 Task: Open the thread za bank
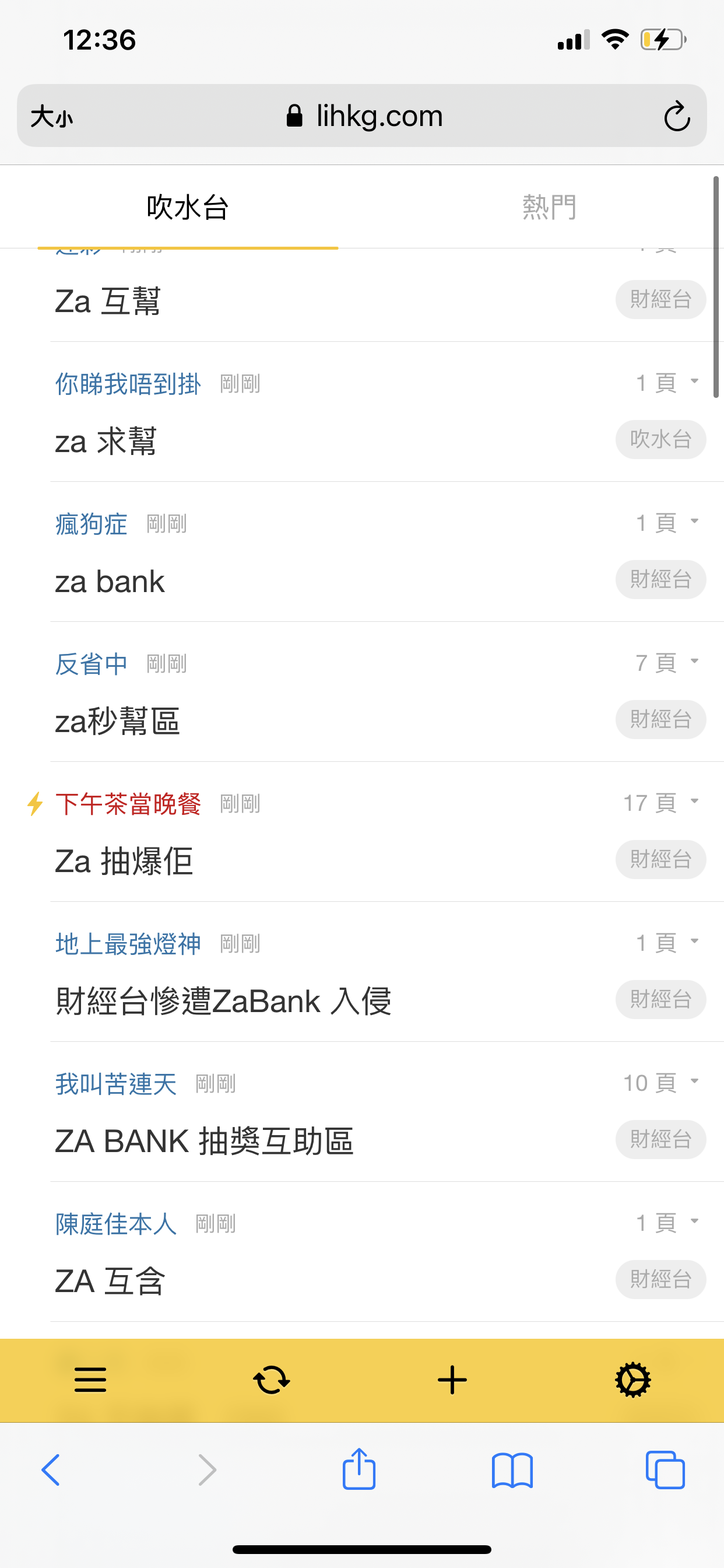pyautogui.click(x=110, y=582)
